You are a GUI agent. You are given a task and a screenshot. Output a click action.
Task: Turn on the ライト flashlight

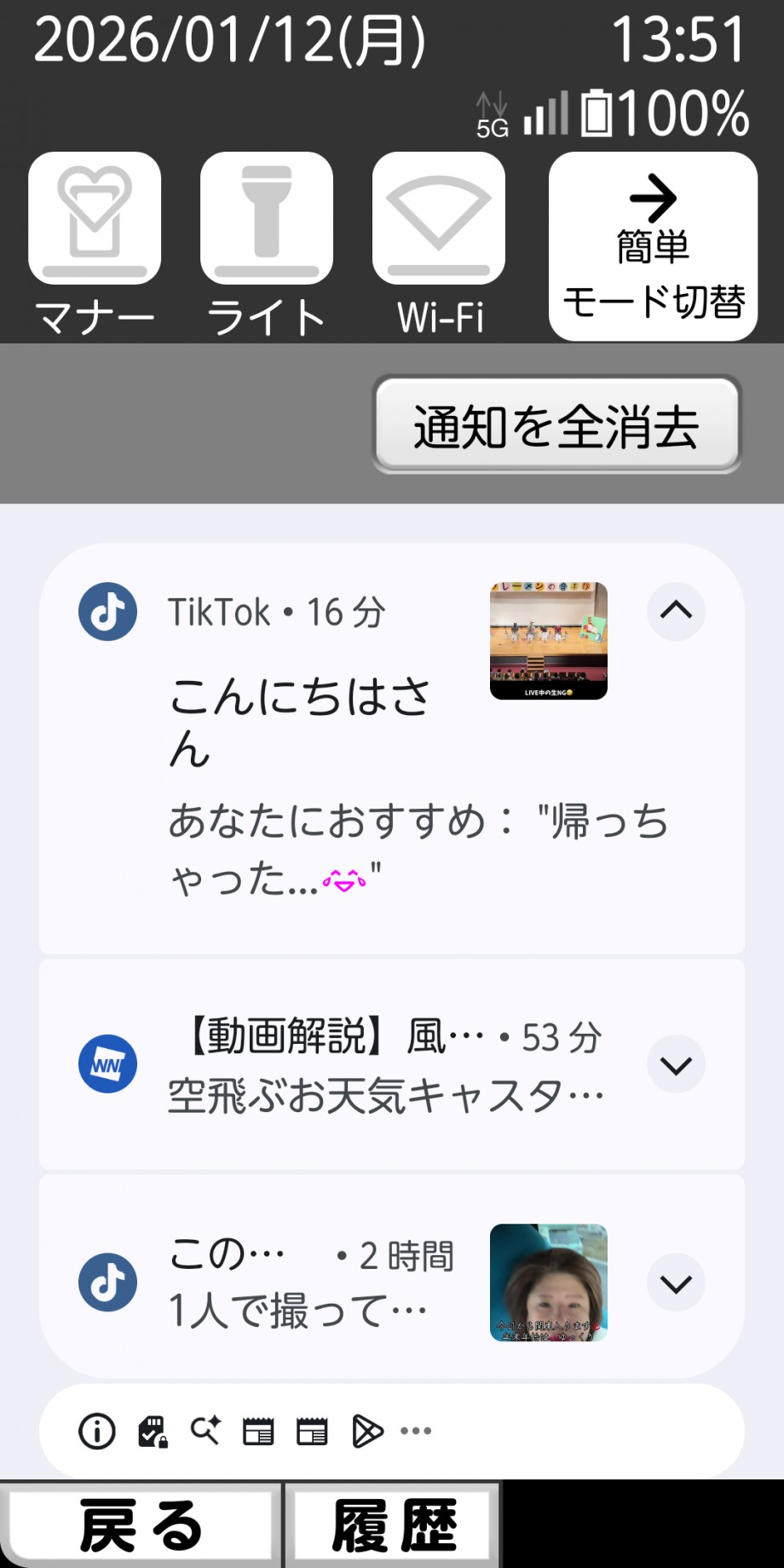pyautogui.click(x=267, y=219)
